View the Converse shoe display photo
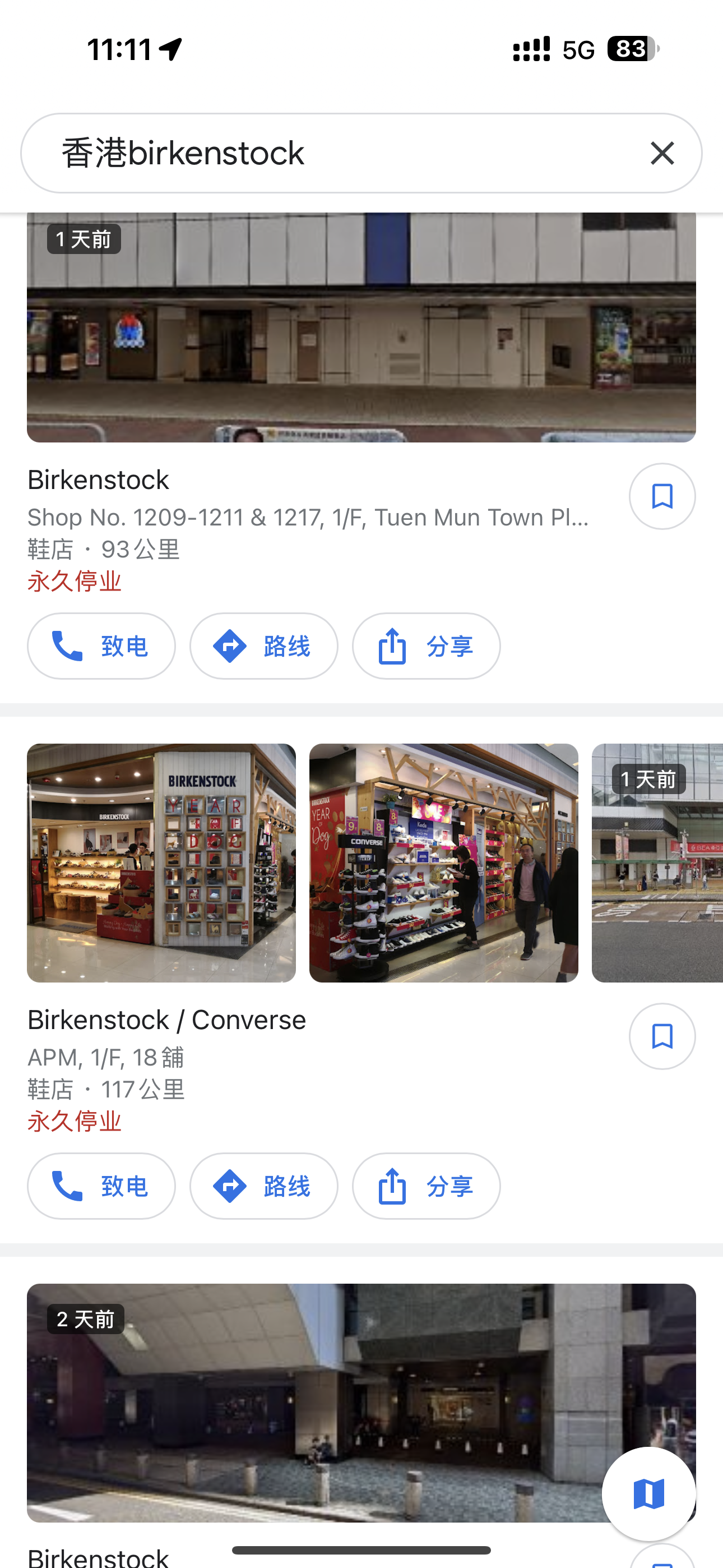This screenshot has width=723, height=1568. [x=444, y=863]
